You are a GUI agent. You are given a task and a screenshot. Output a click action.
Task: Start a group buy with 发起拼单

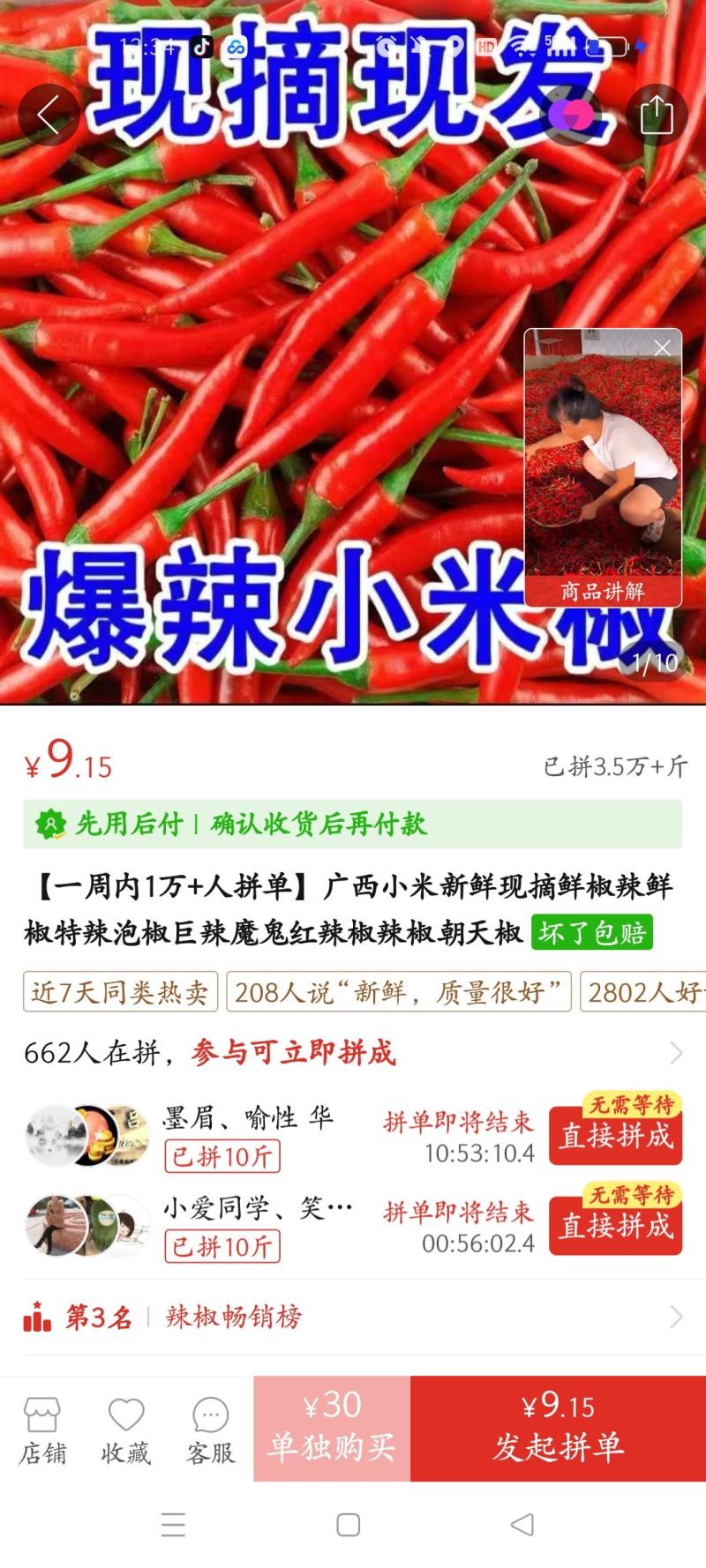point(558,1428)
